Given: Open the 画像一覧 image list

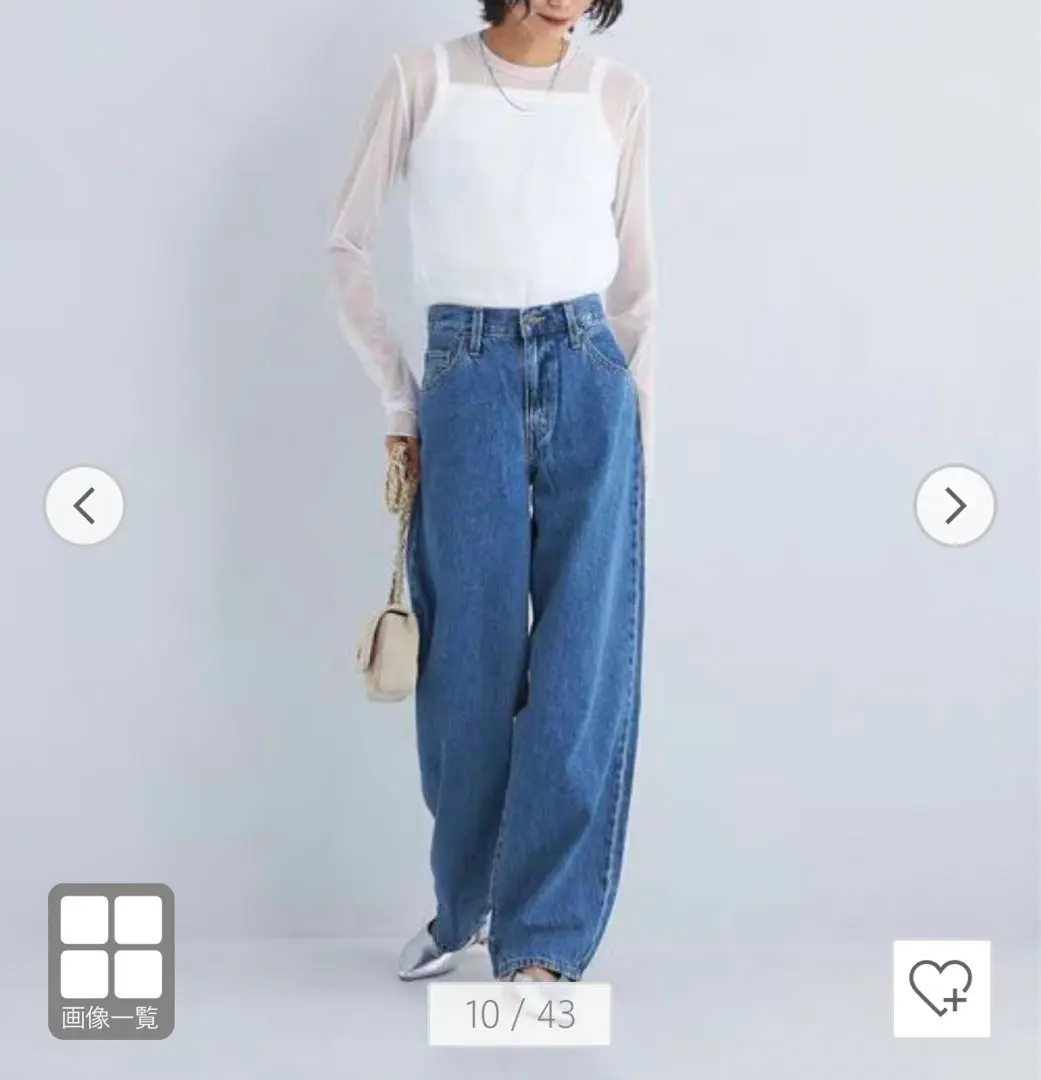Looking at the screenshot, I should pos(111,961).
